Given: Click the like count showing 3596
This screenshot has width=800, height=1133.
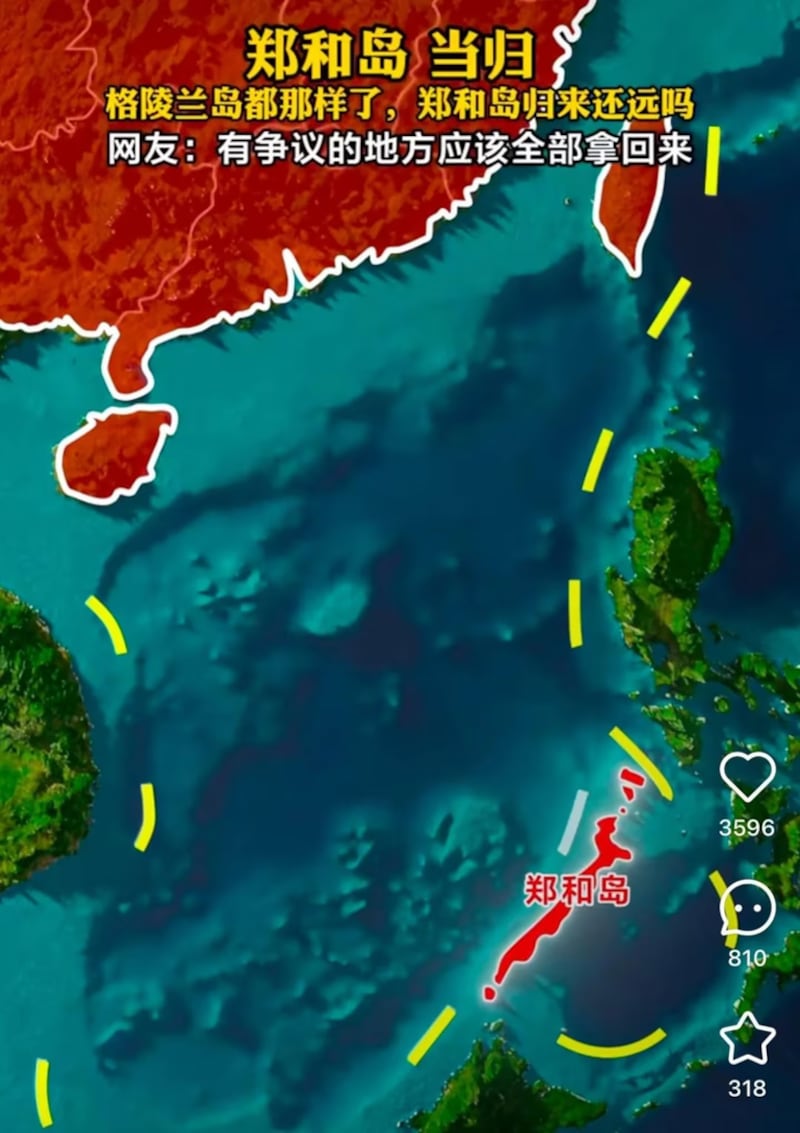Looking at the screenshot, I should pos(749,828).
